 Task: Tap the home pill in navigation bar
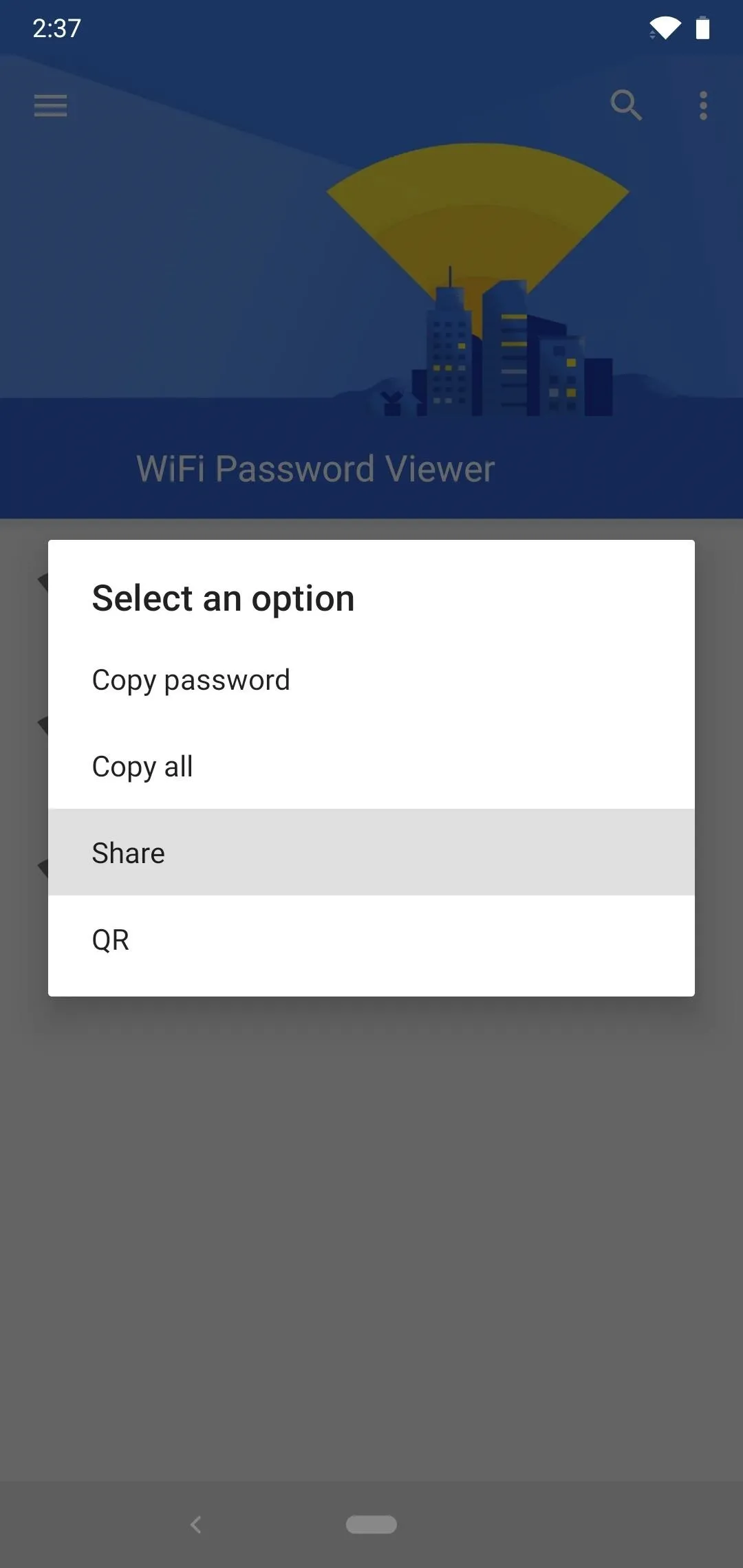pos(371,1525)
